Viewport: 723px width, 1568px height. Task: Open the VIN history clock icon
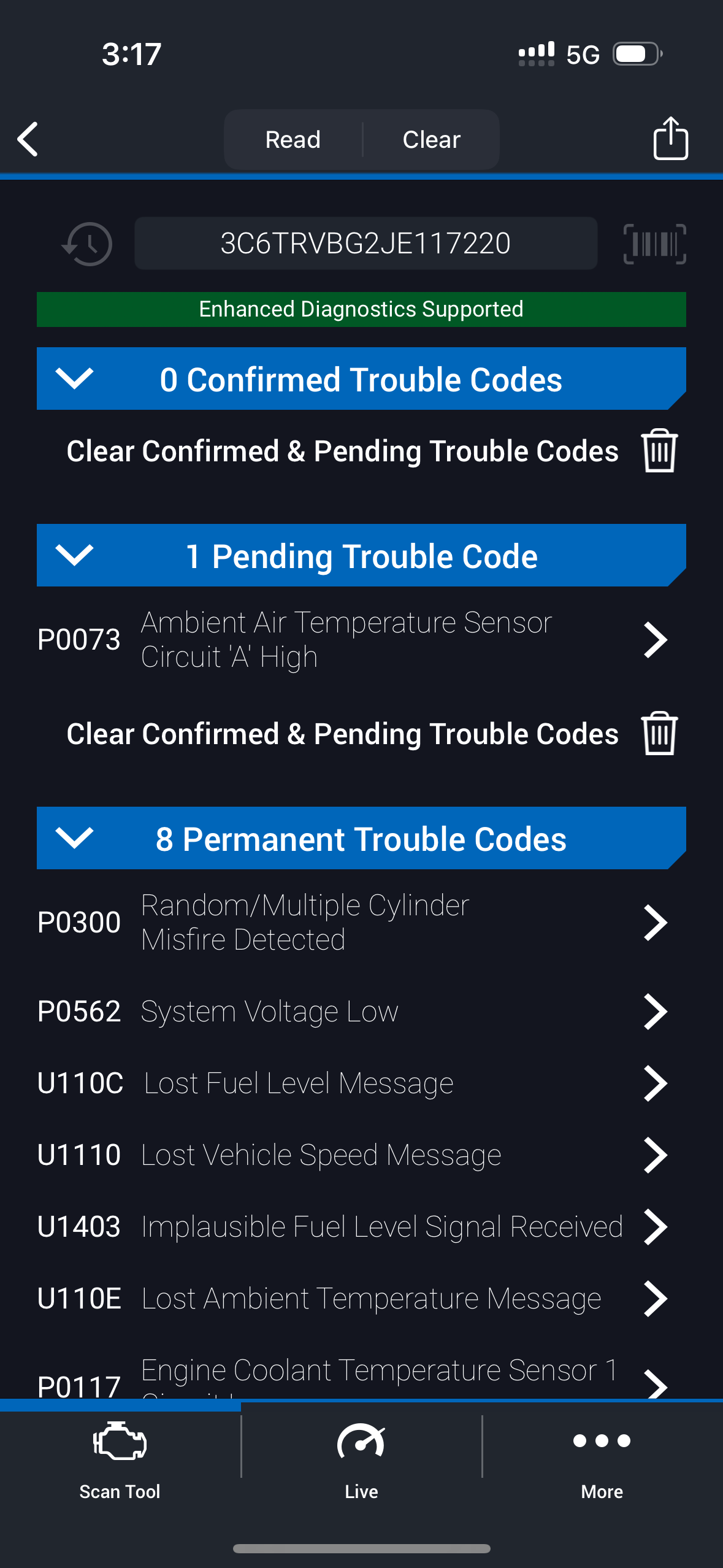88,244
